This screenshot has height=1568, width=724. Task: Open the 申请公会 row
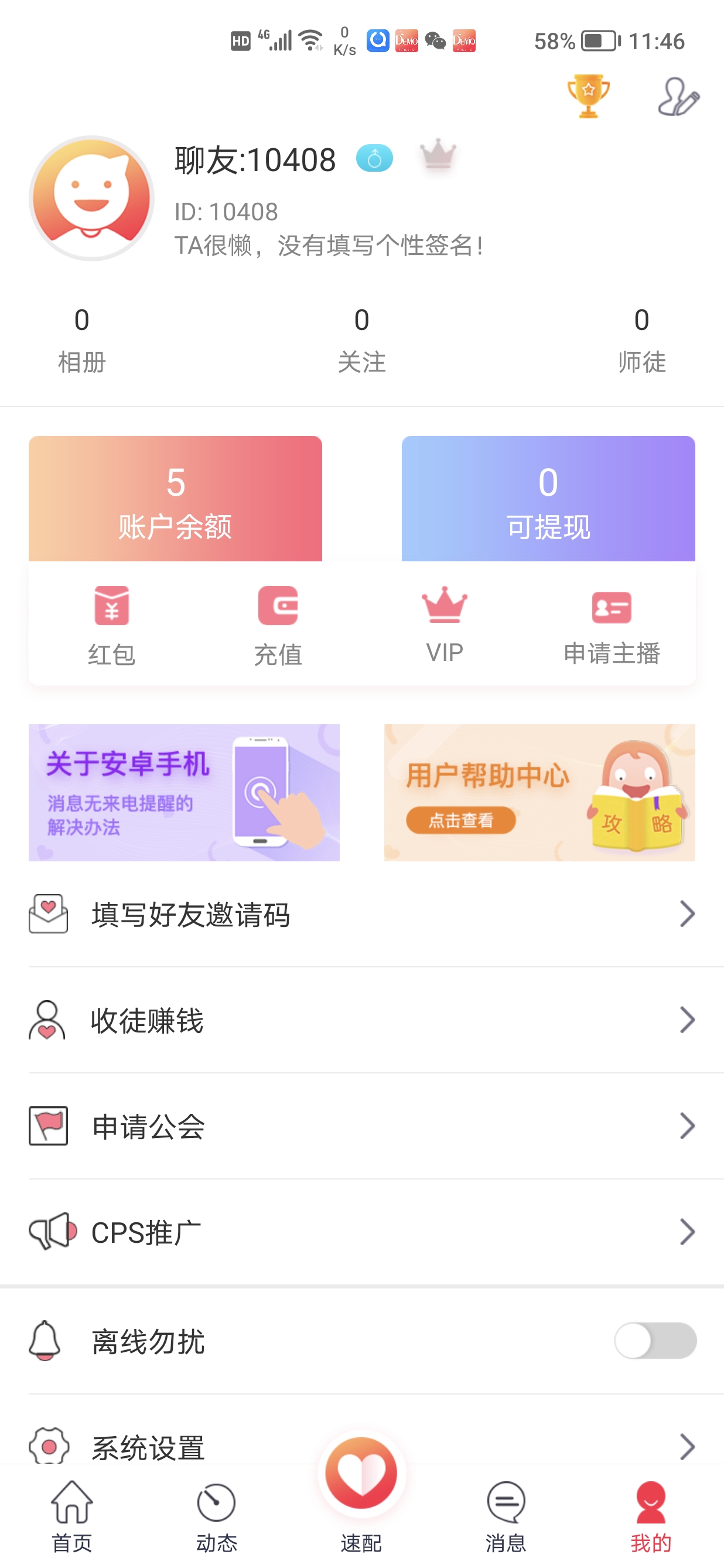(362, 1126)
